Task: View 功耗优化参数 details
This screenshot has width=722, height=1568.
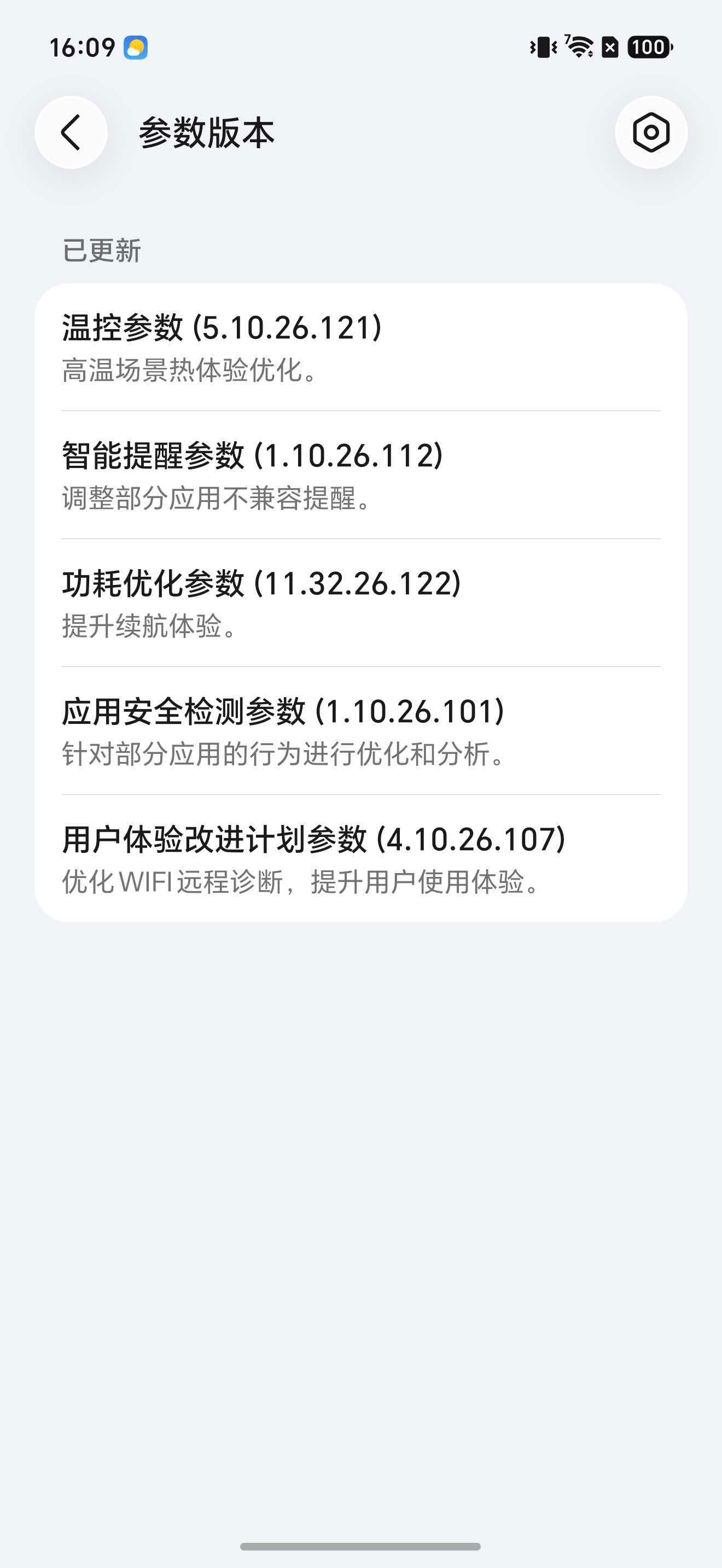Action: [x=361, y=603]
